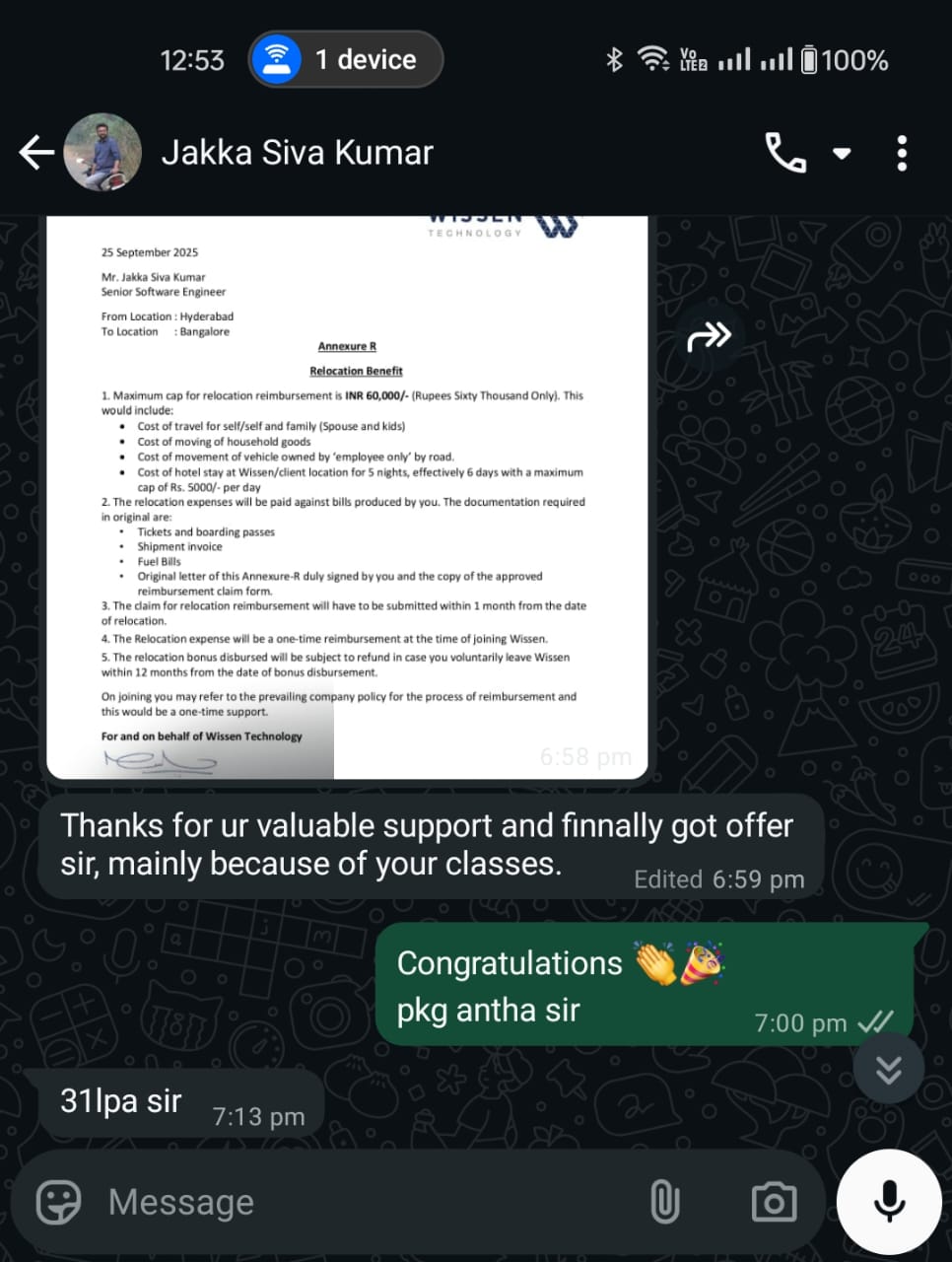Record a voice message
The height and width of the screenshot is (1262, 952).
pyautogui.click(x=888, y=1200)
